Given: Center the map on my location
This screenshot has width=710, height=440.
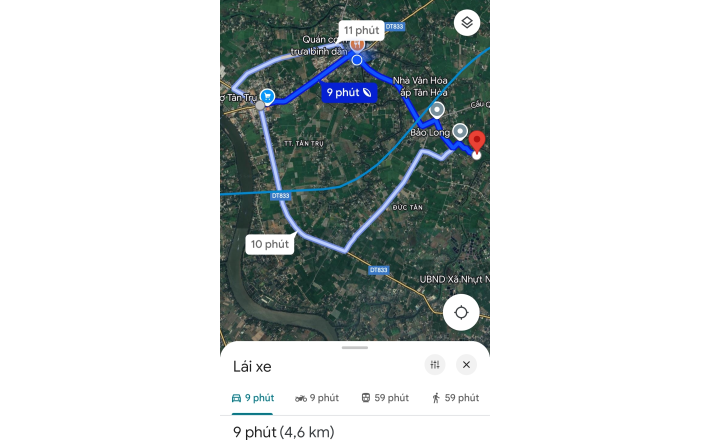Looking at the screenshot, I should click(x=461, y=312).
